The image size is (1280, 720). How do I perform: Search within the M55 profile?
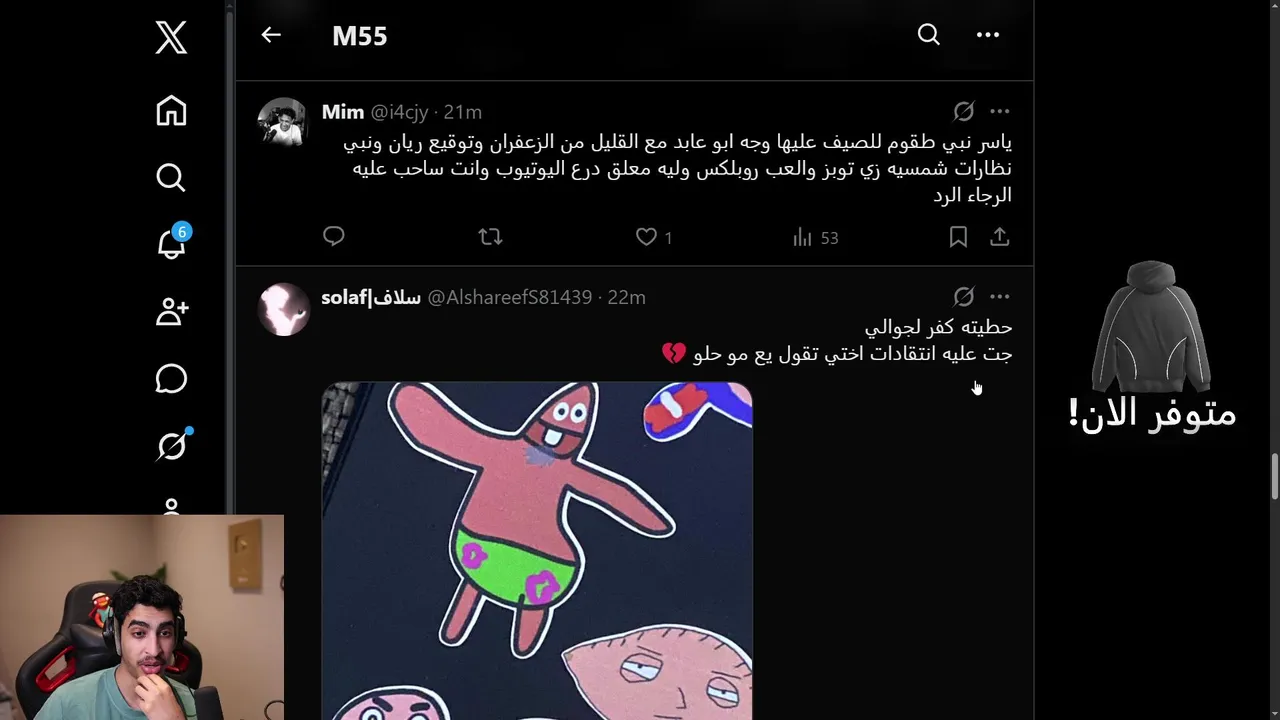(x=928, y=35)
